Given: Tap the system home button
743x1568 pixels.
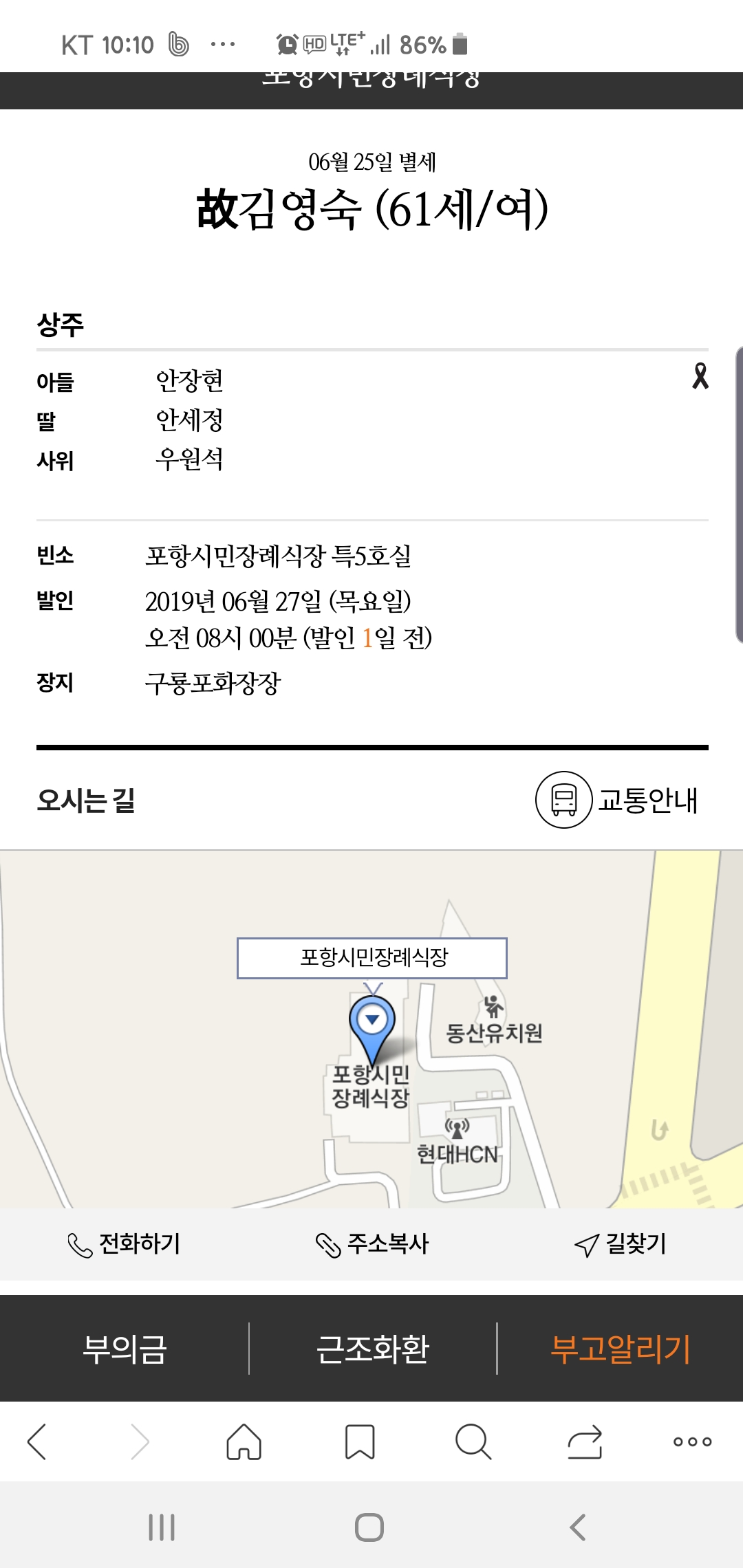Looking at the screenshot, I should click(x=369, y=1527).
